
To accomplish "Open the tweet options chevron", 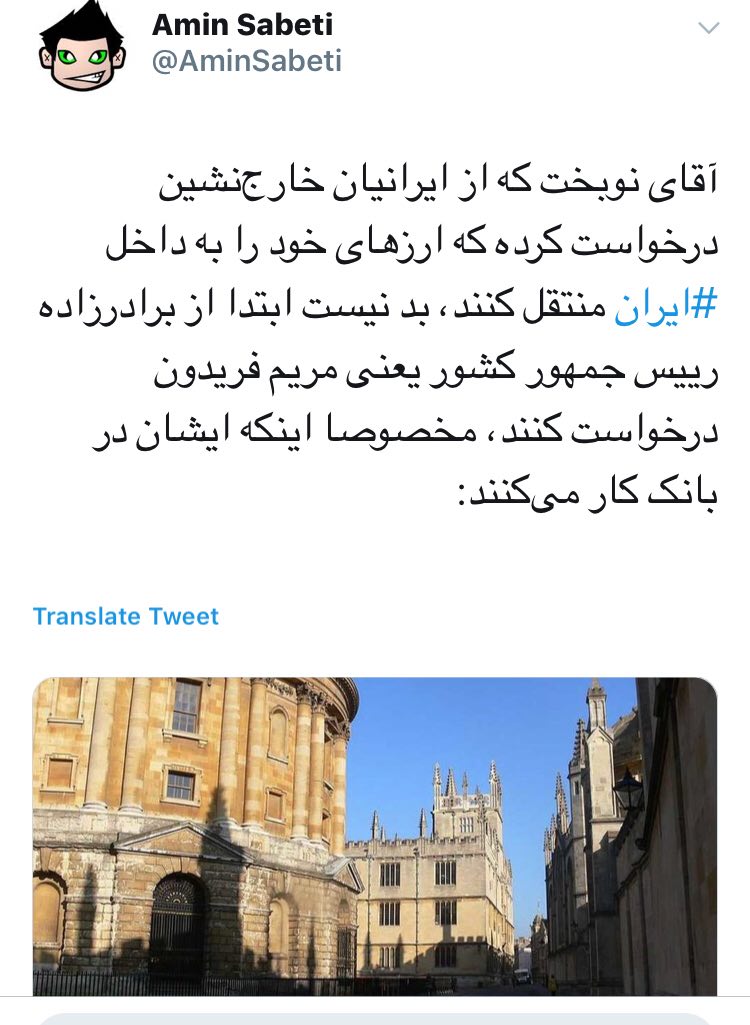I will [708, 28].
